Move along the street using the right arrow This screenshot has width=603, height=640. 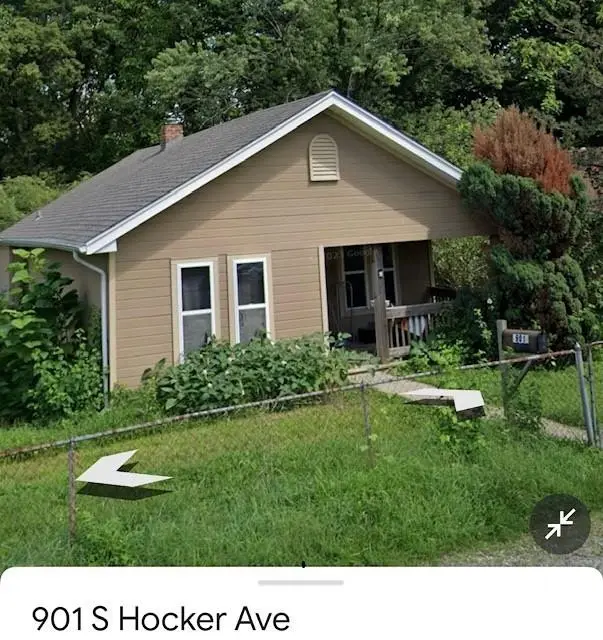coord(449,399)
